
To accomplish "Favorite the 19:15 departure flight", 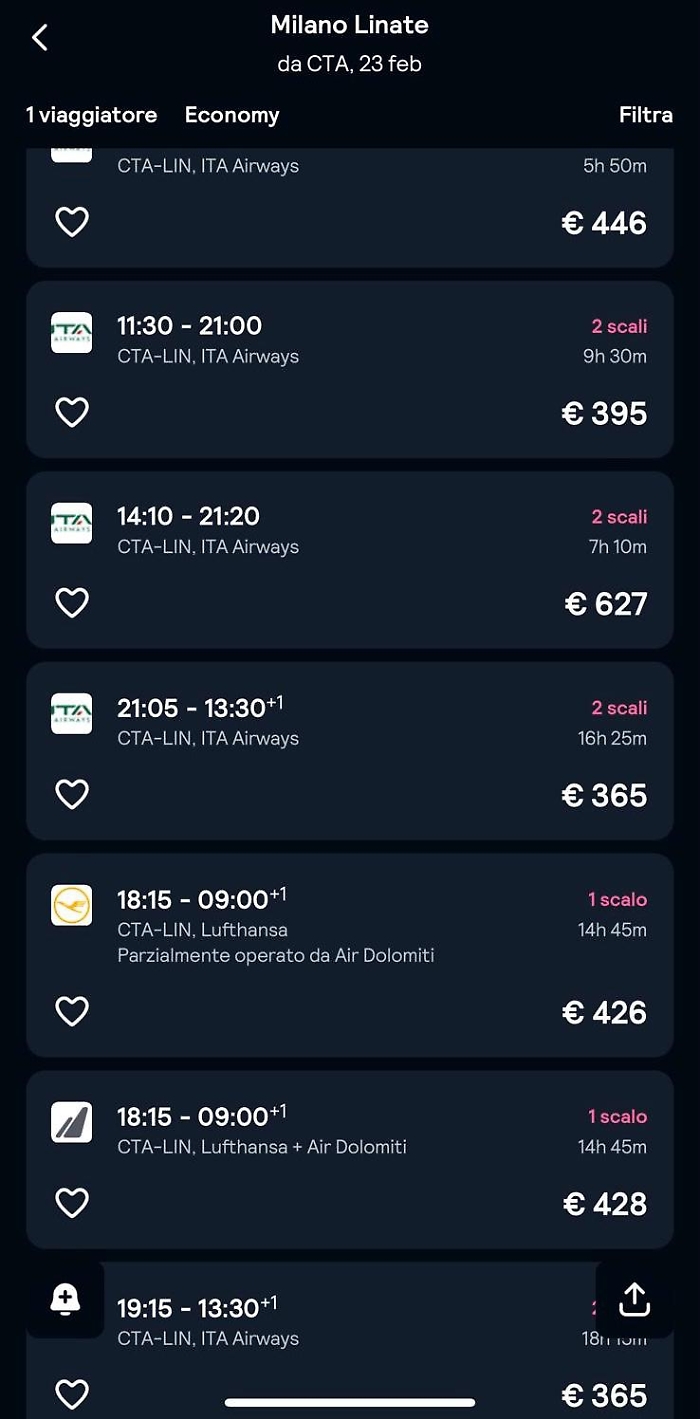I will pyautogui.click(x=72, y=1393).
